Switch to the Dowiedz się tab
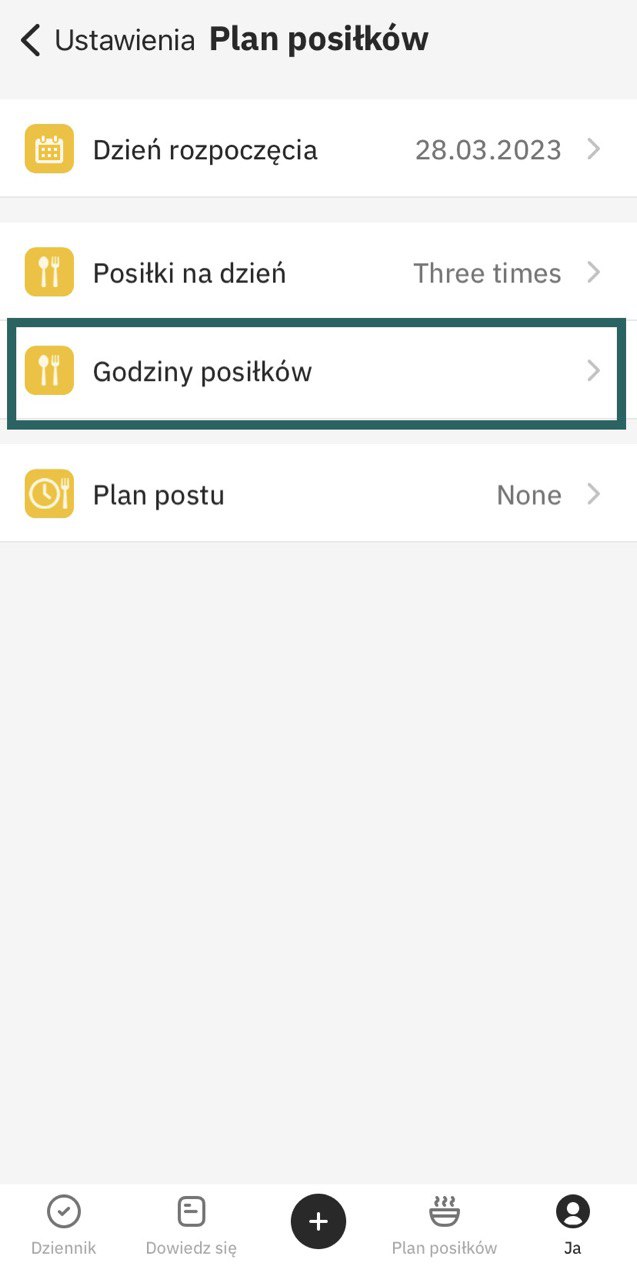This screenshot has height=1280, width=637. 191,1225
